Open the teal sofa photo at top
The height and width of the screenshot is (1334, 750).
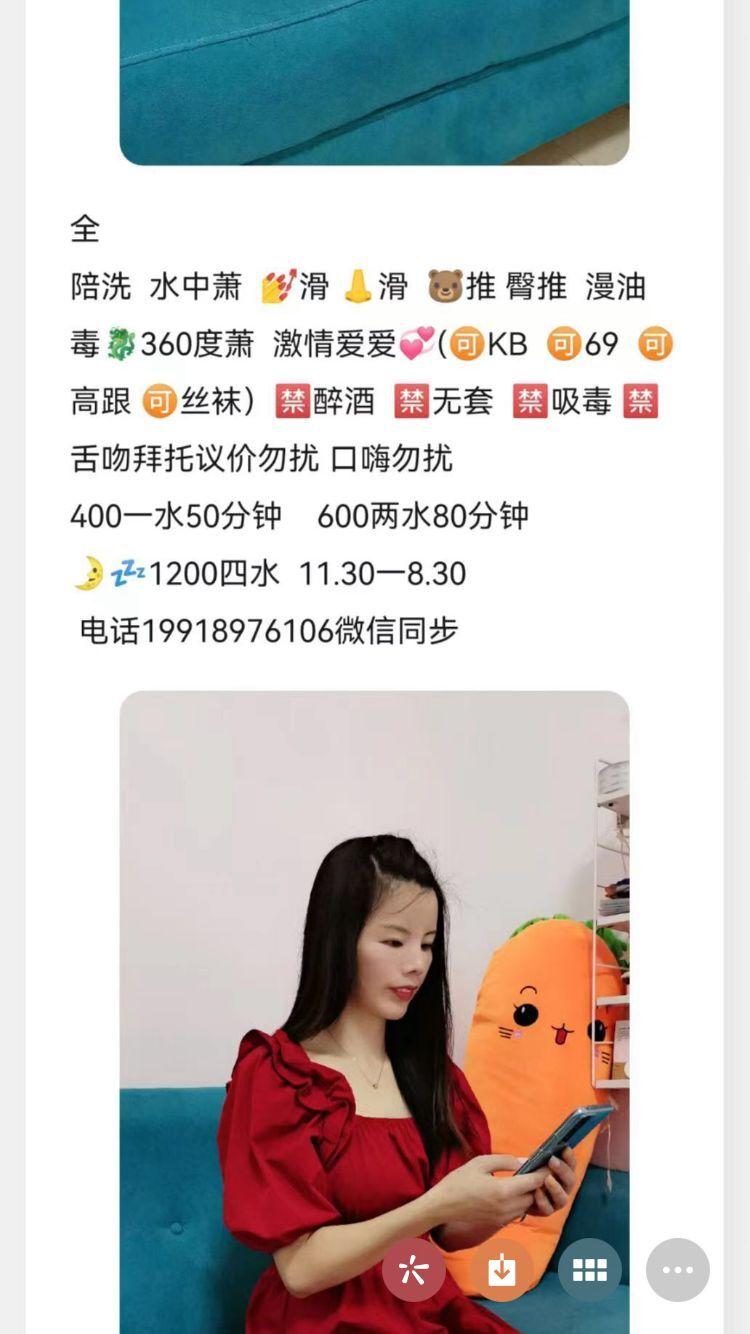coord(374,80)
